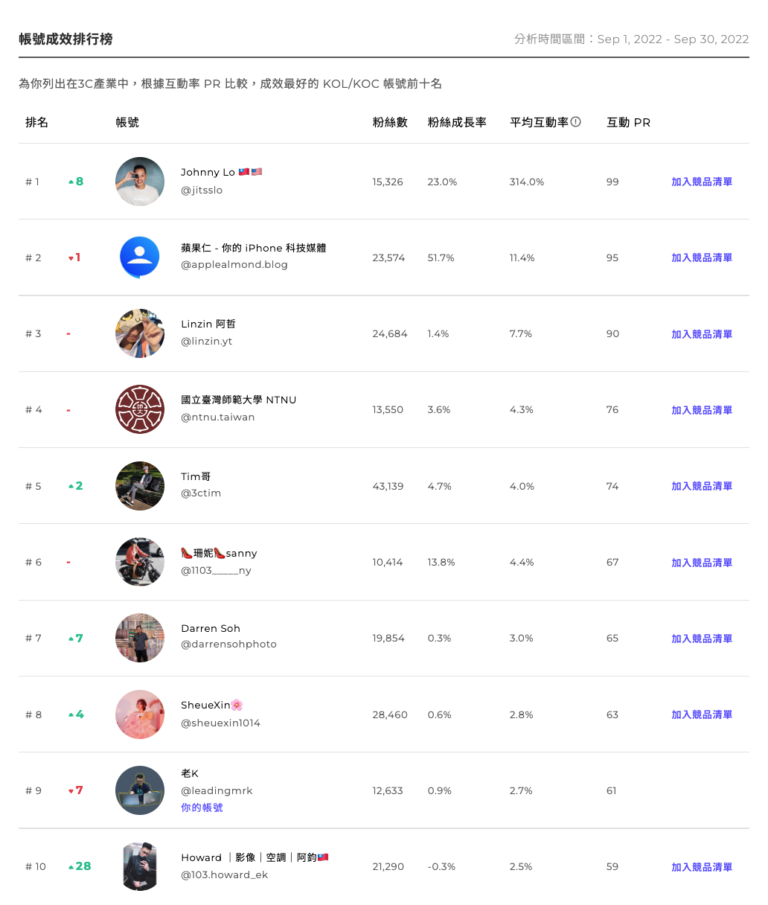Viewport: 768px width, 905px height.
Task: Add Darren Soh to the competitor list
Action: 701,638
